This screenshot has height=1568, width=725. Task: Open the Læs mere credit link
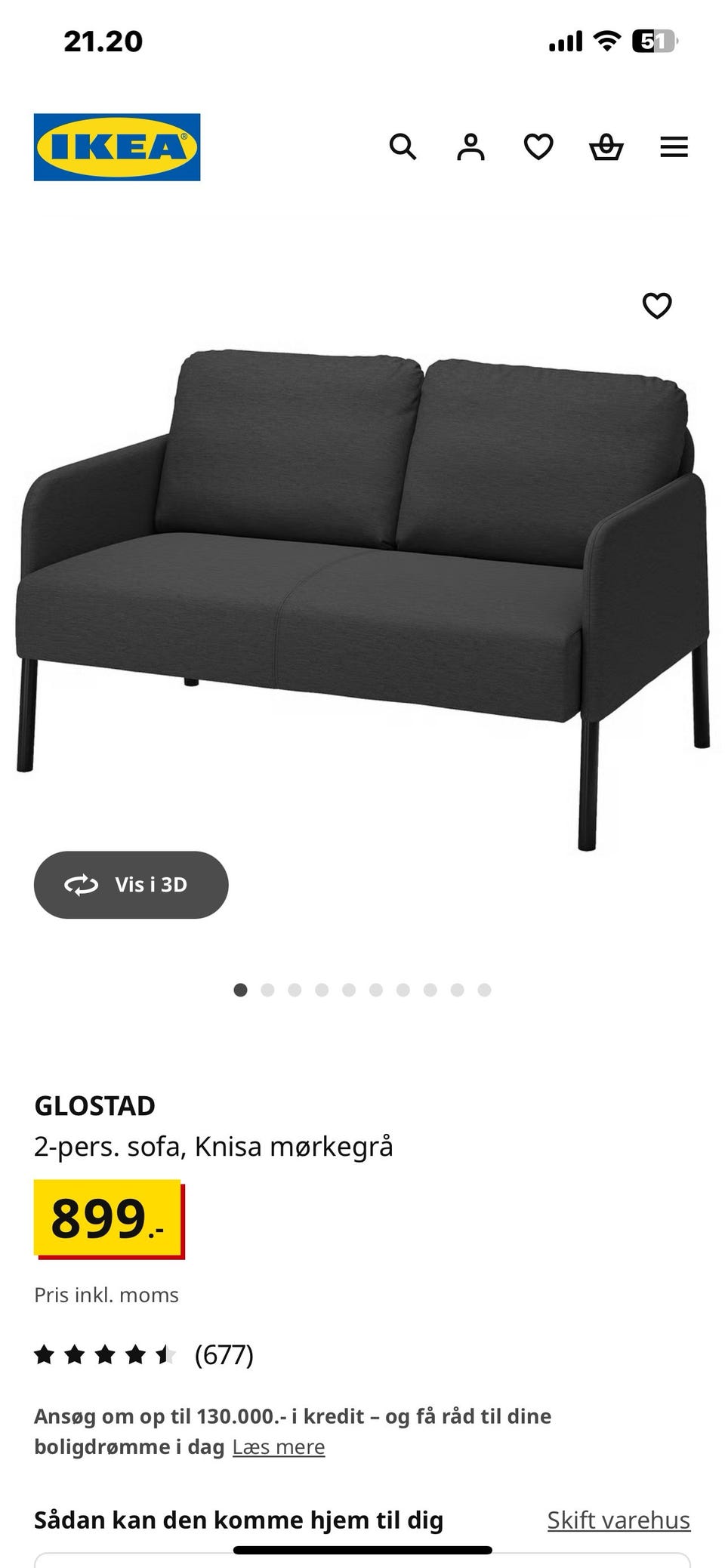click(279, 1446)
